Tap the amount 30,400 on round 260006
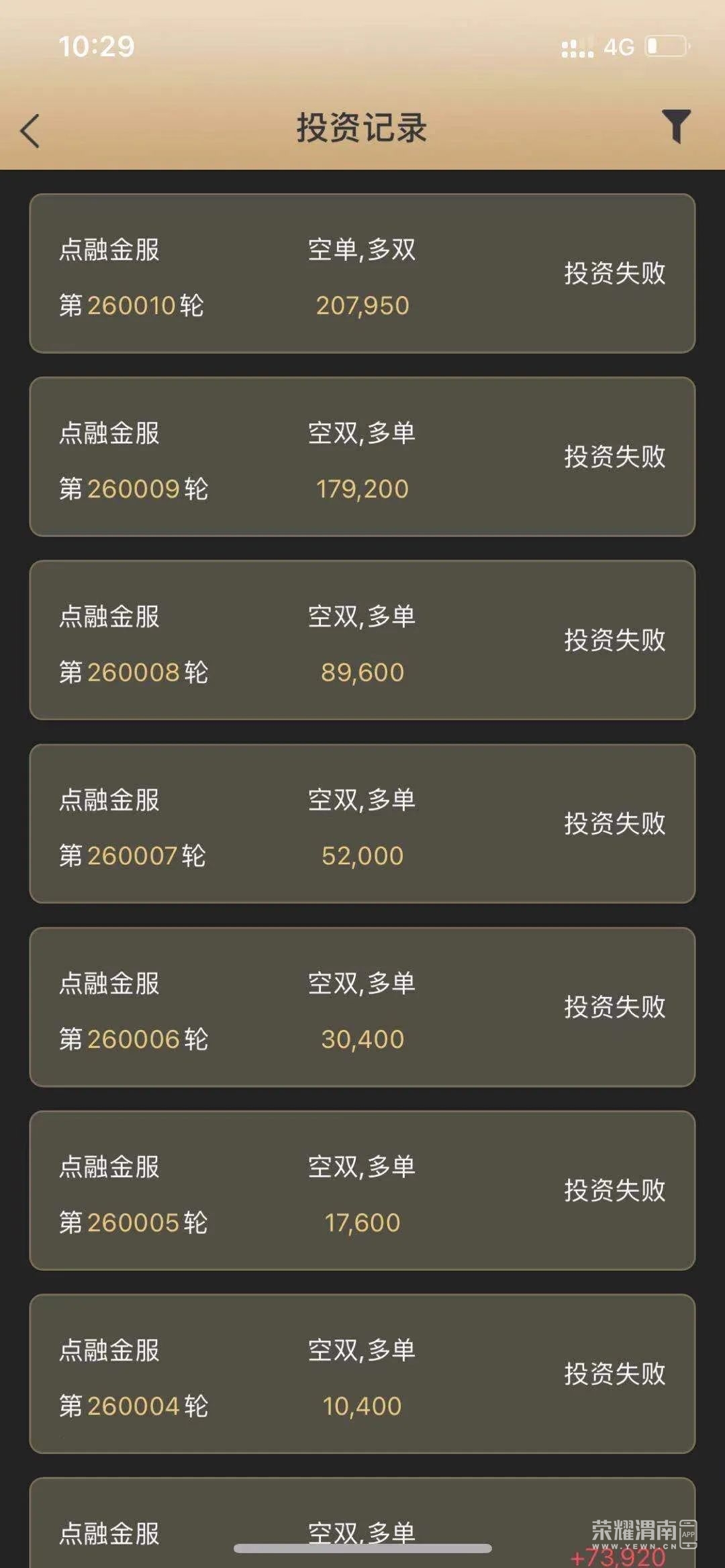 (362, 1039)
